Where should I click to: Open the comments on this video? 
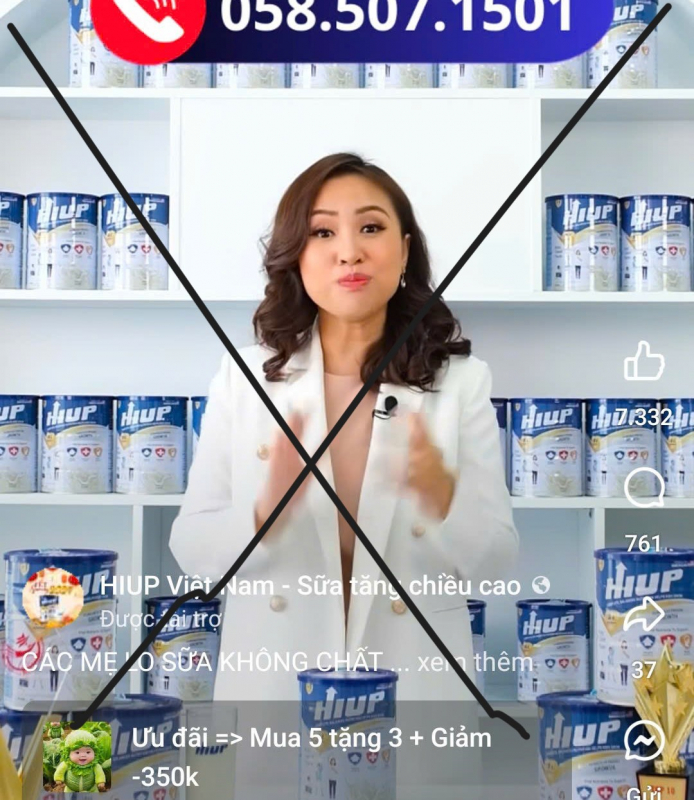point(644,490)
